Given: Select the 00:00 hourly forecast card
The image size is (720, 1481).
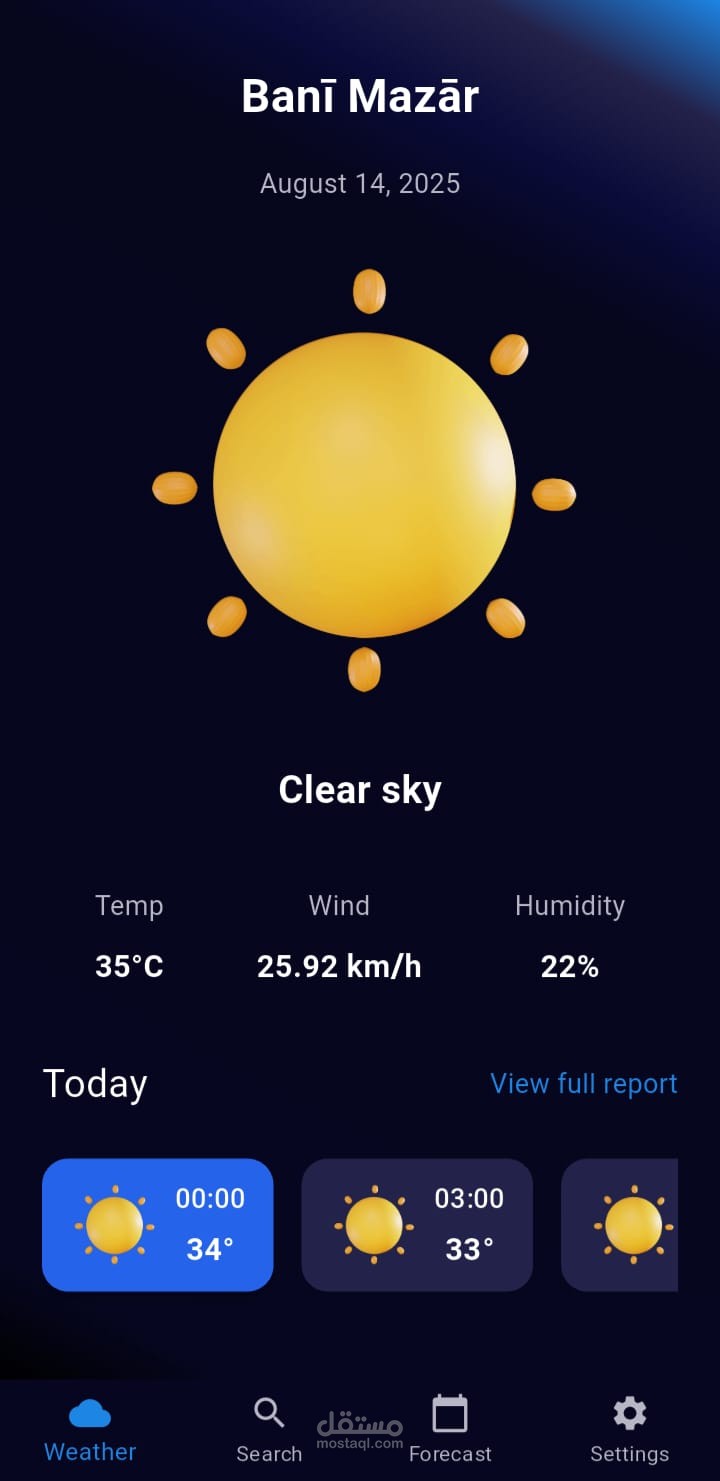Looking at the screenshot, I should click(158, 1225).
